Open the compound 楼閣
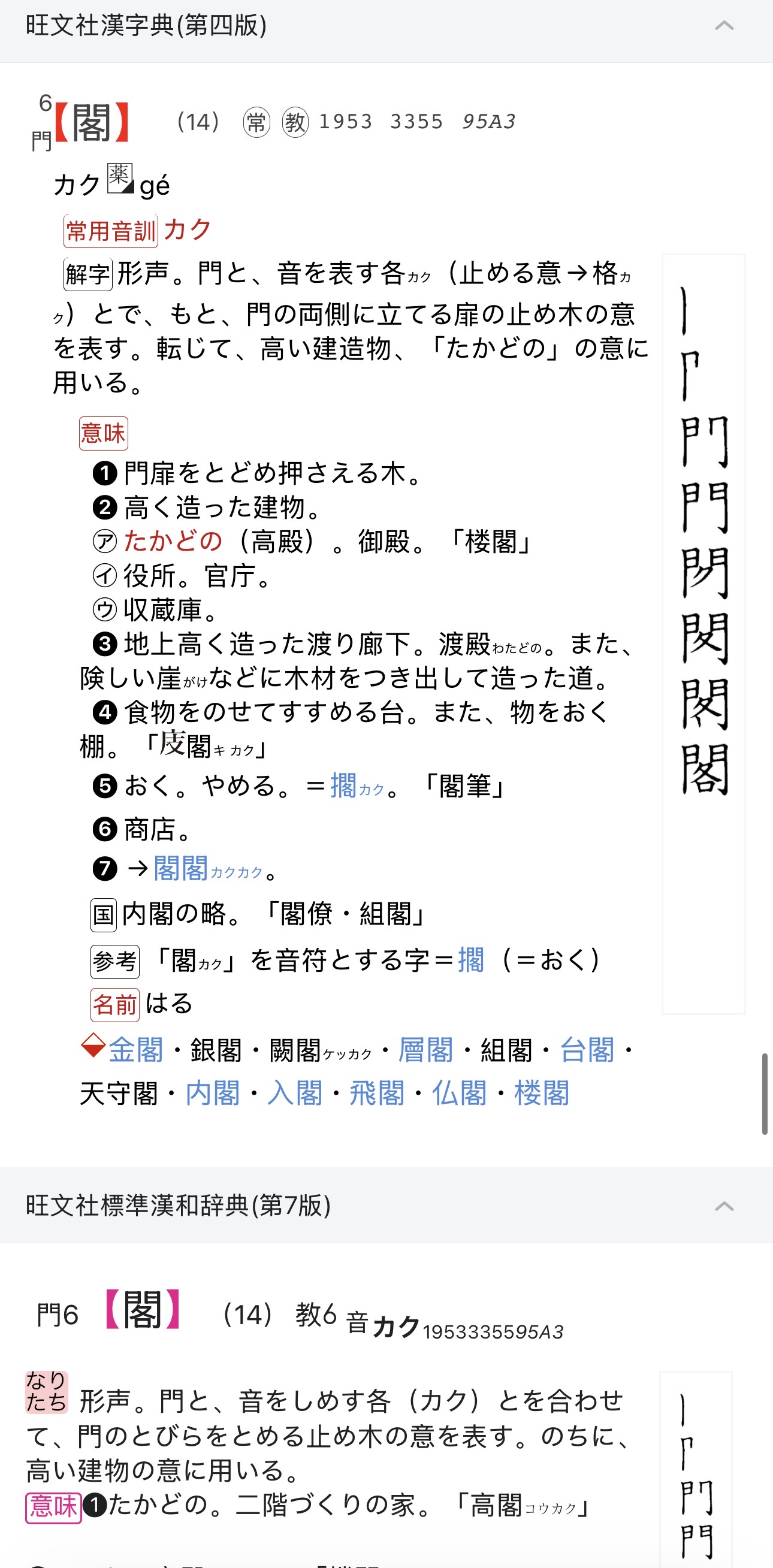This screenshot has height=1568, width=773. pyautogui.click(x=541, y=1093)
